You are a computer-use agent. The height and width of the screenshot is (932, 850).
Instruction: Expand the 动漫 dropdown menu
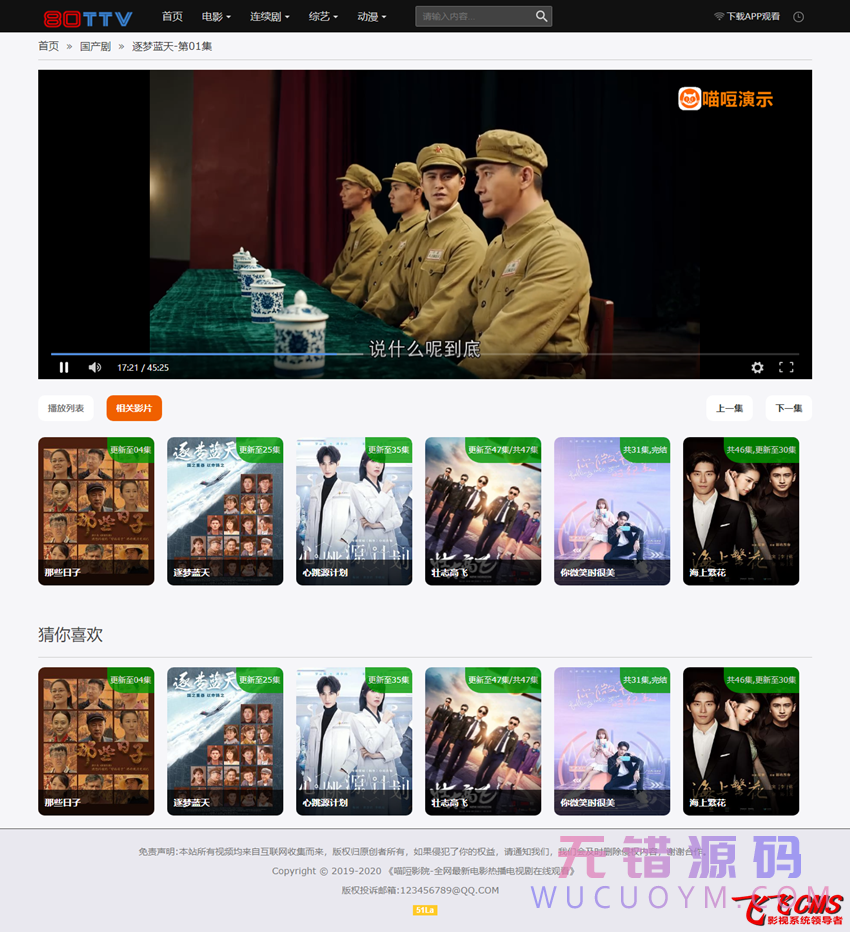[372, 16]
